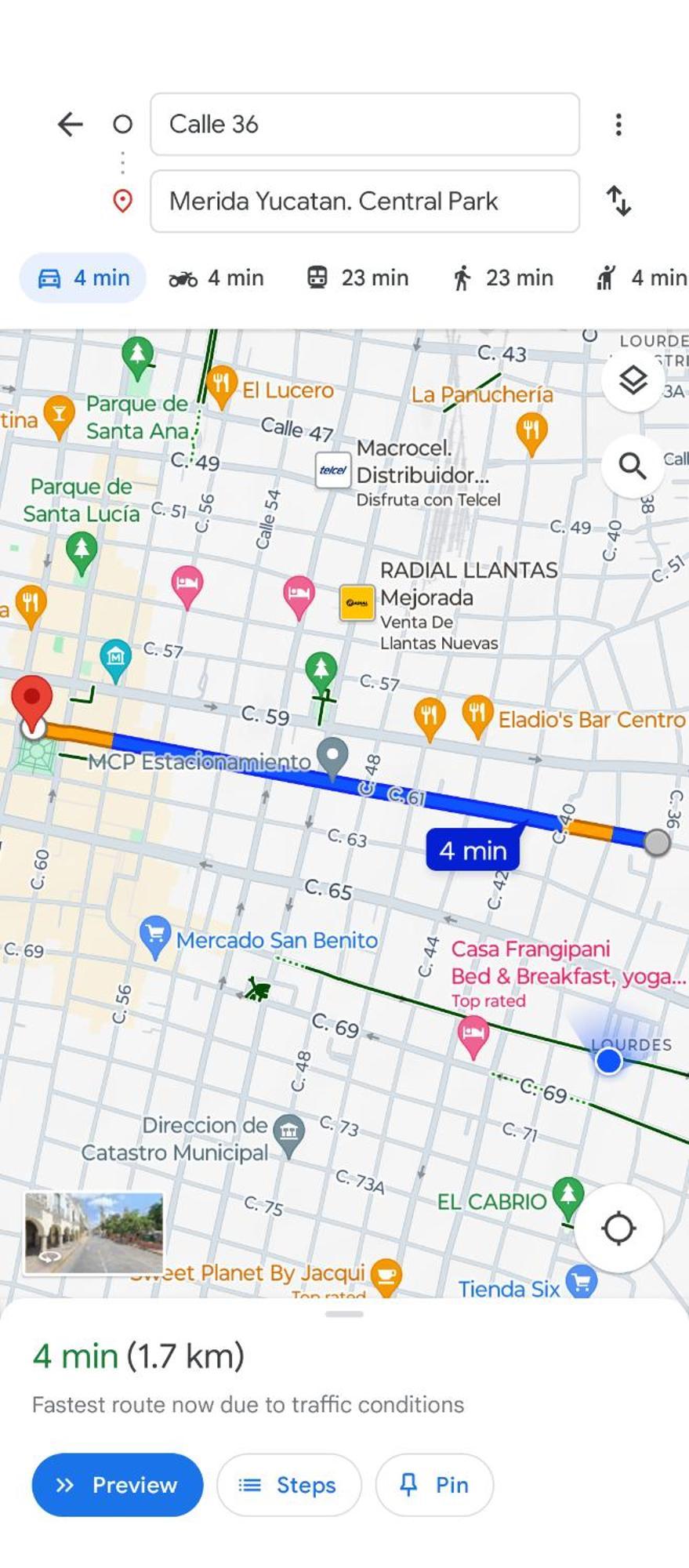This screenshot has height=1568, width=689.
Task: Tap the MCP Estacionamiento marker
Action: (332, 756)
